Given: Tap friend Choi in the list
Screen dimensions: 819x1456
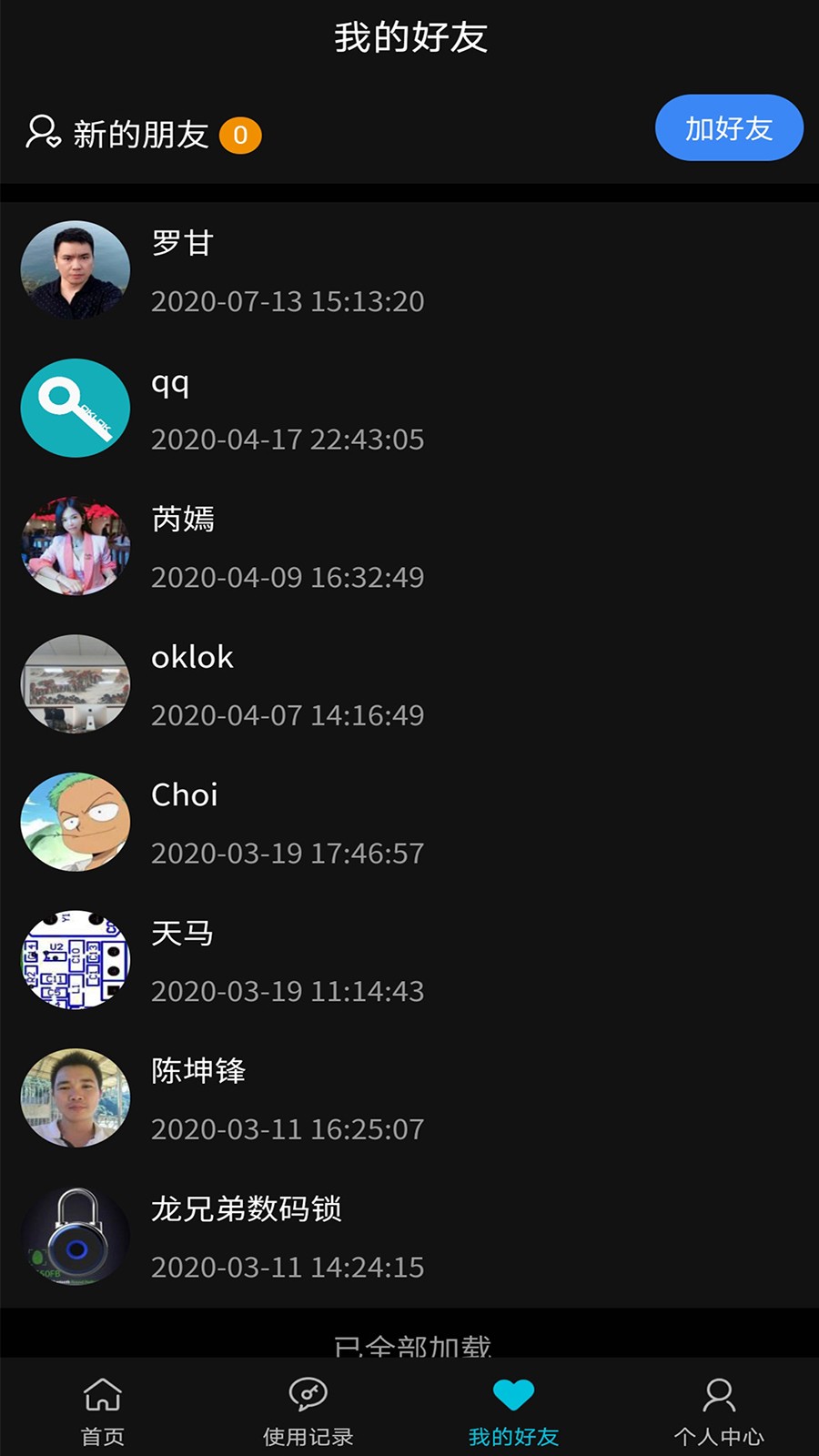Looking at the screenshot, I should pos(273,822).
